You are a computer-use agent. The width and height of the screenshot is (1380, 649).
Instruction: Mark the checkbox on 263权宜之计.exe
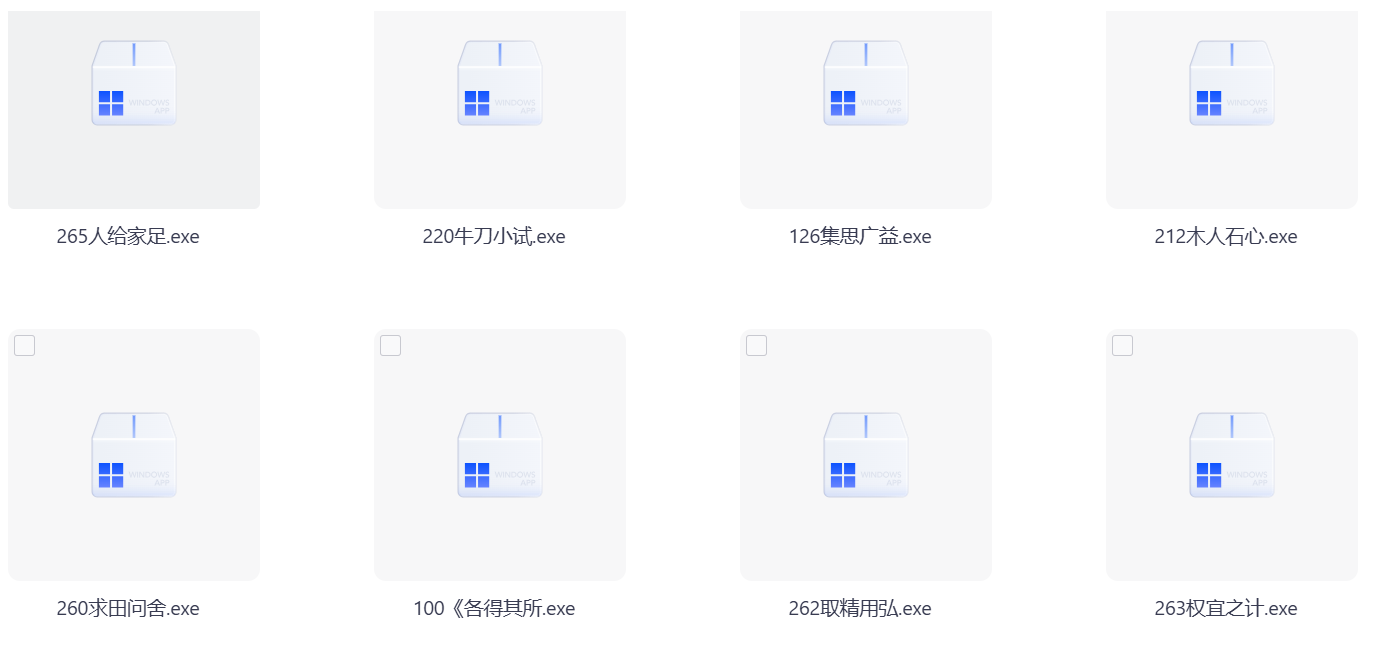1123,346
